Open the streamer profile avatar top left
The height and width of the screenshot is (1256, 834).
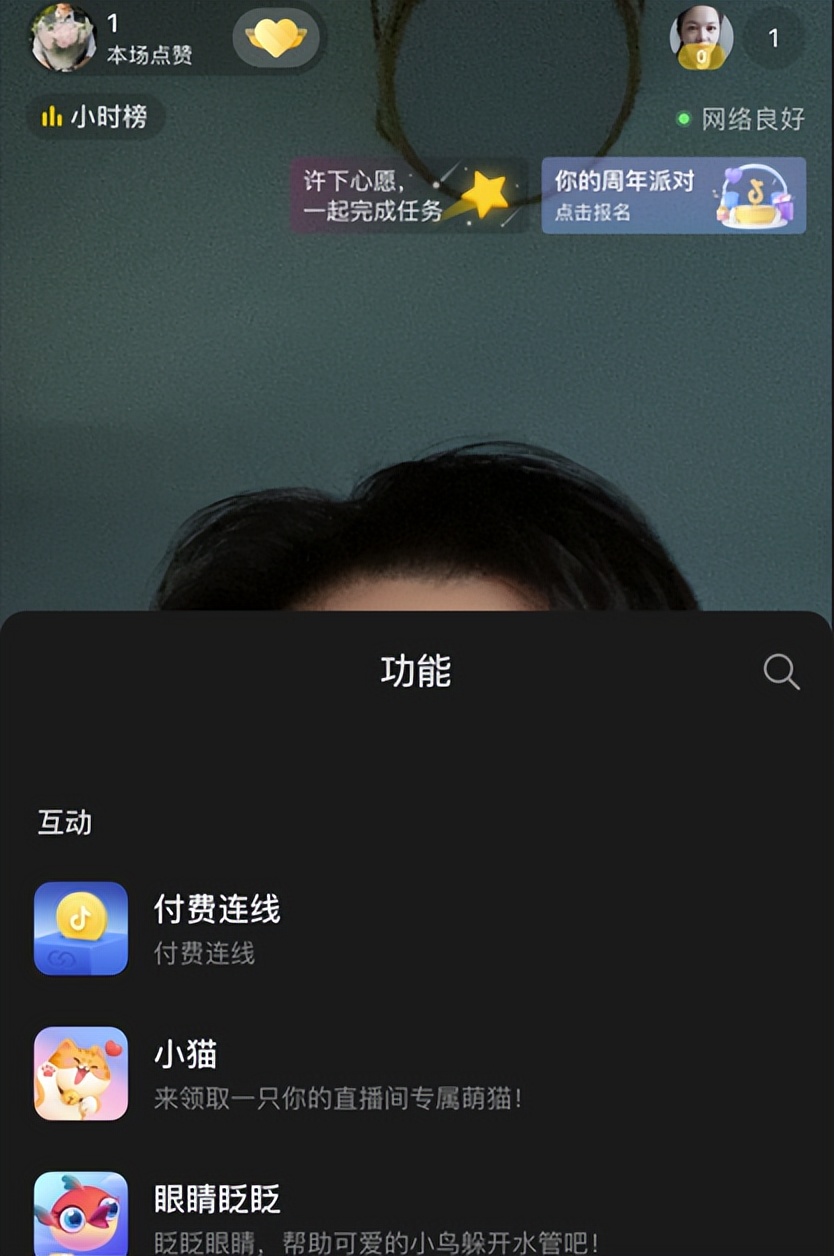[60, 38]
